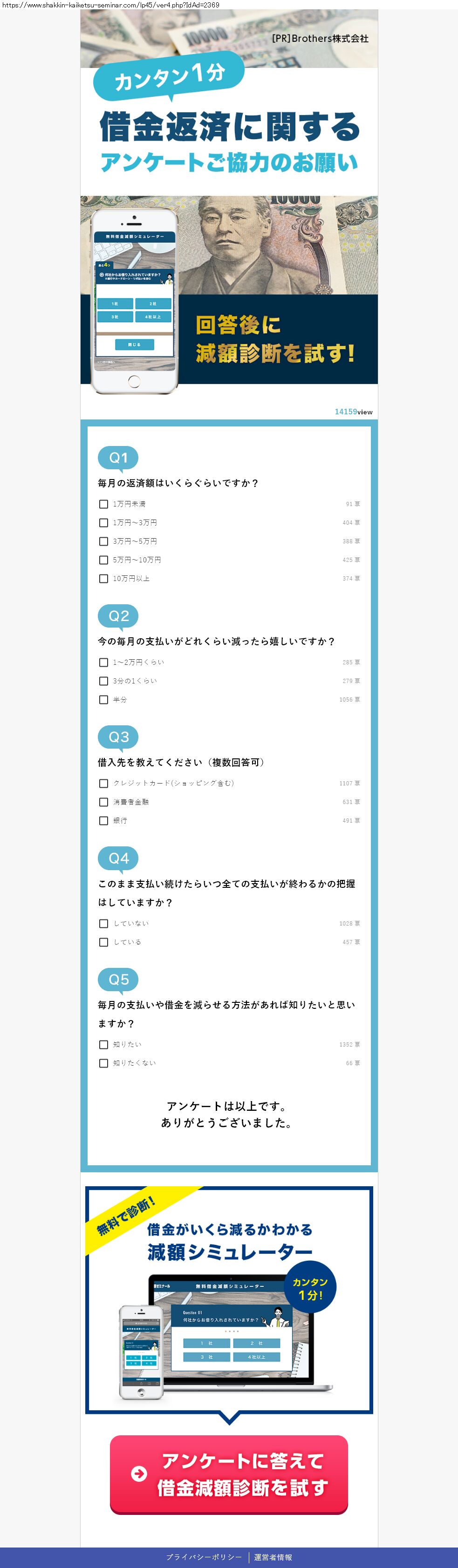Image resolution: width=458 pixels, height=1568 pixels.
Task: Check the 3万円〜5万円 option
Action: [103, 541]
